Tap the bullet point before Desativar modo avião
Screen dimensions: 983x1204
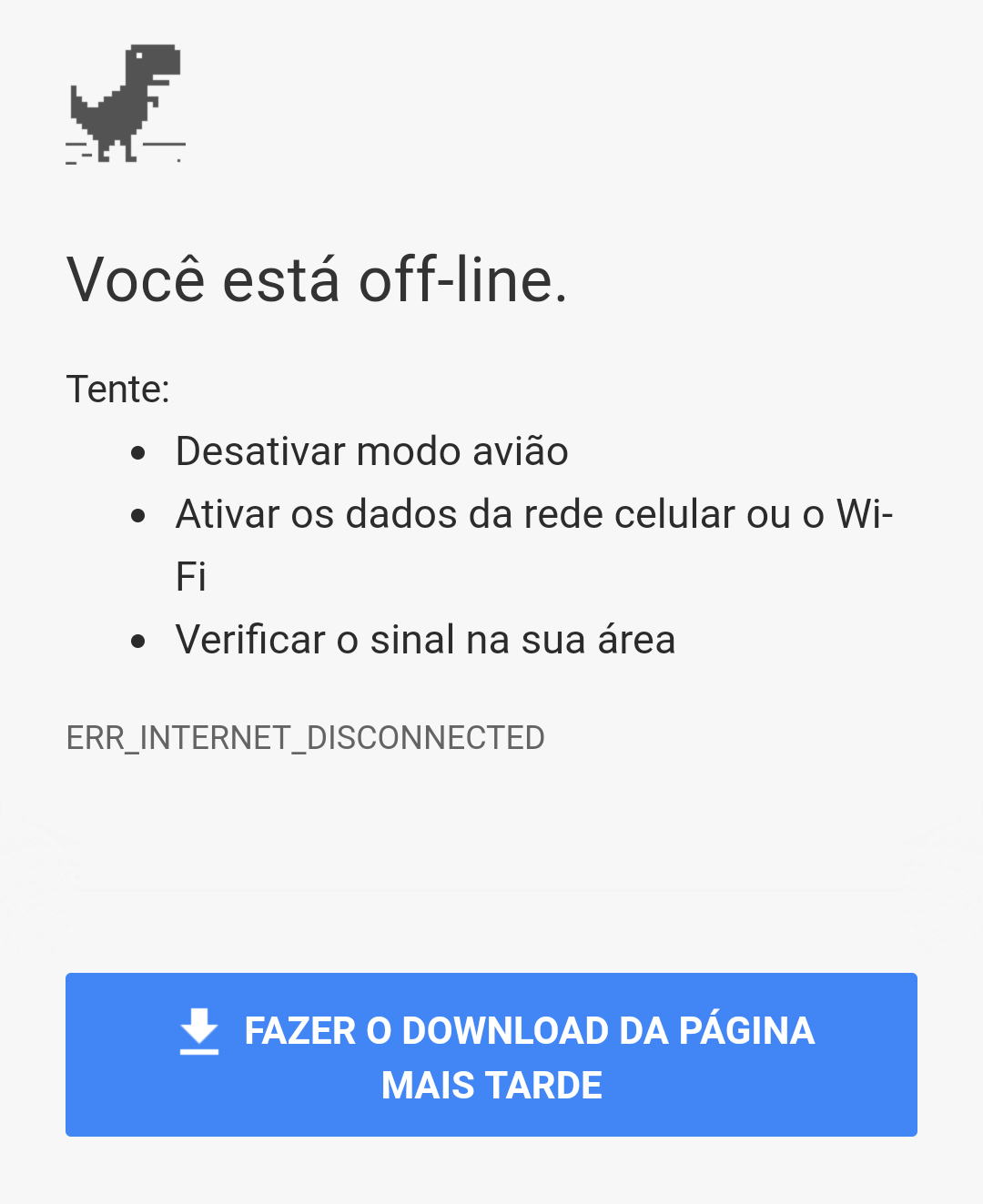tap(138, 452)
